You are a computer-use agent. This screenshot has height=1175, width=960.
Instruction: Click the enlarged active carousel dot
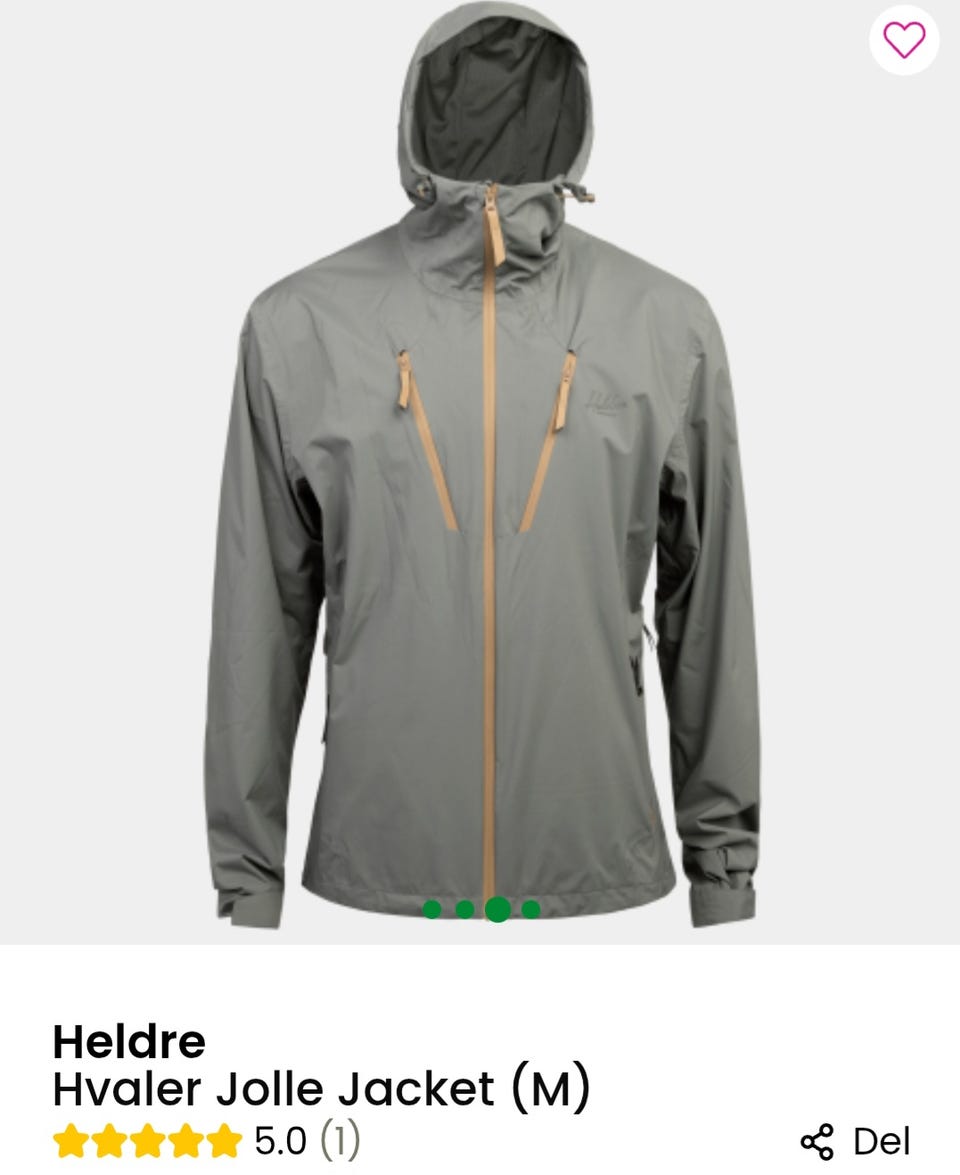[497, 911]
